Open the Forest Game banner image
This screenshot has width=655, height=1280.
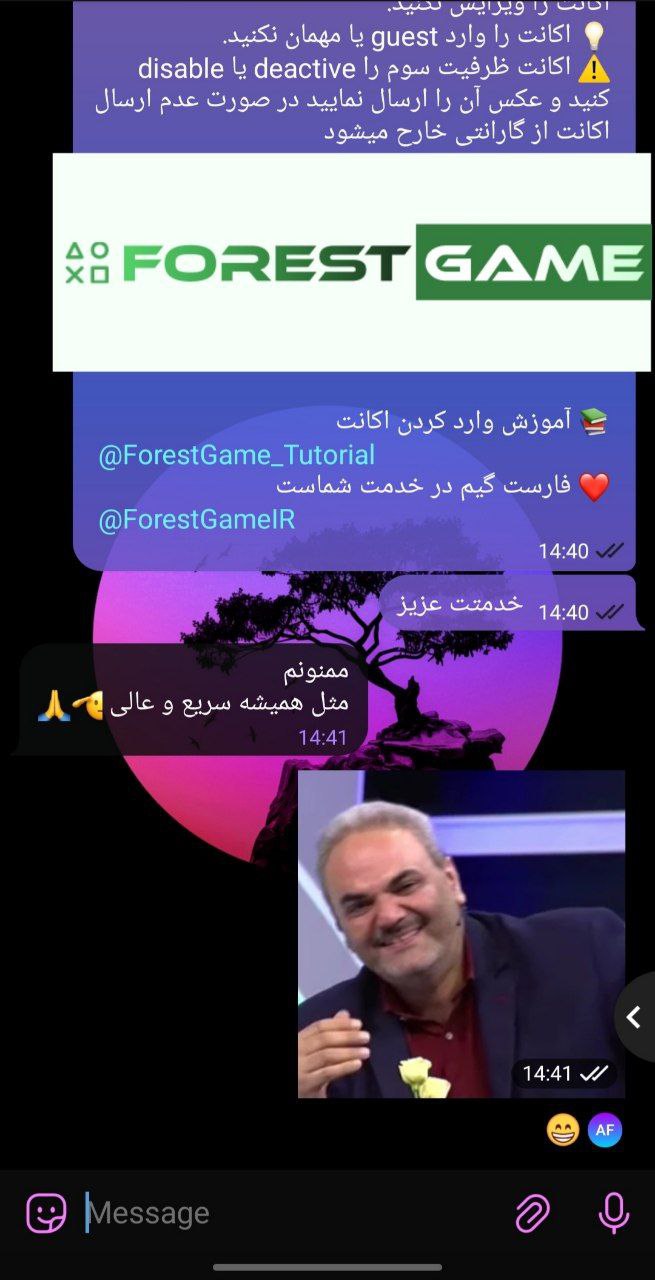point(352,262)
